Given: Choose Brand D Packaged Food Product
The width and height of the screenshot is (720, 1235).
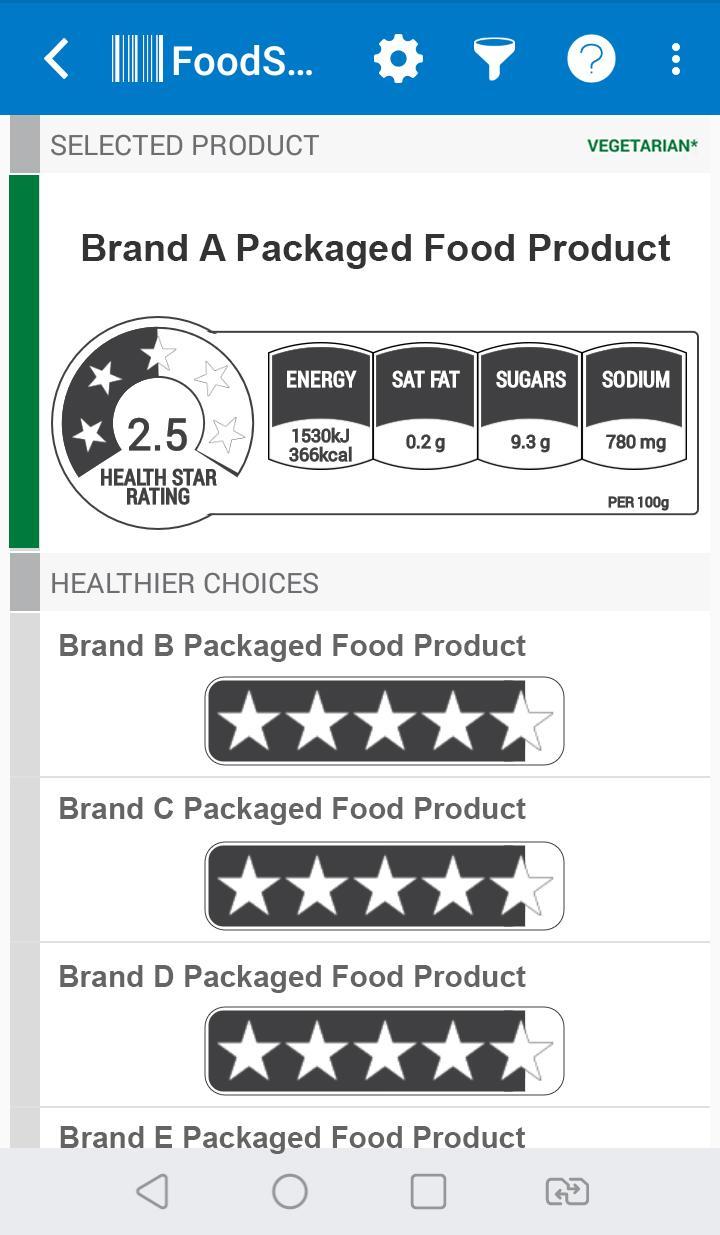Looking at the screenshot, I should 375,1025.
